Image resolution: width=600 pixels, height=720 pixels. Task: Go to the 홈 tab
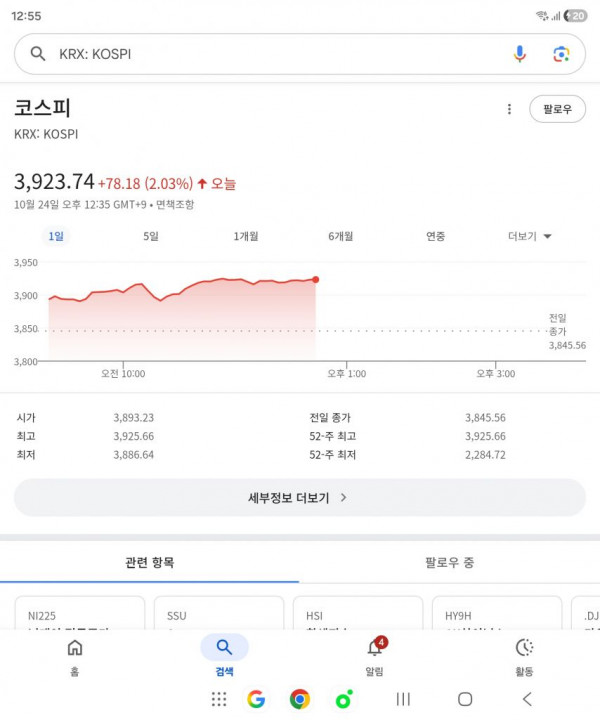(75, 657)
